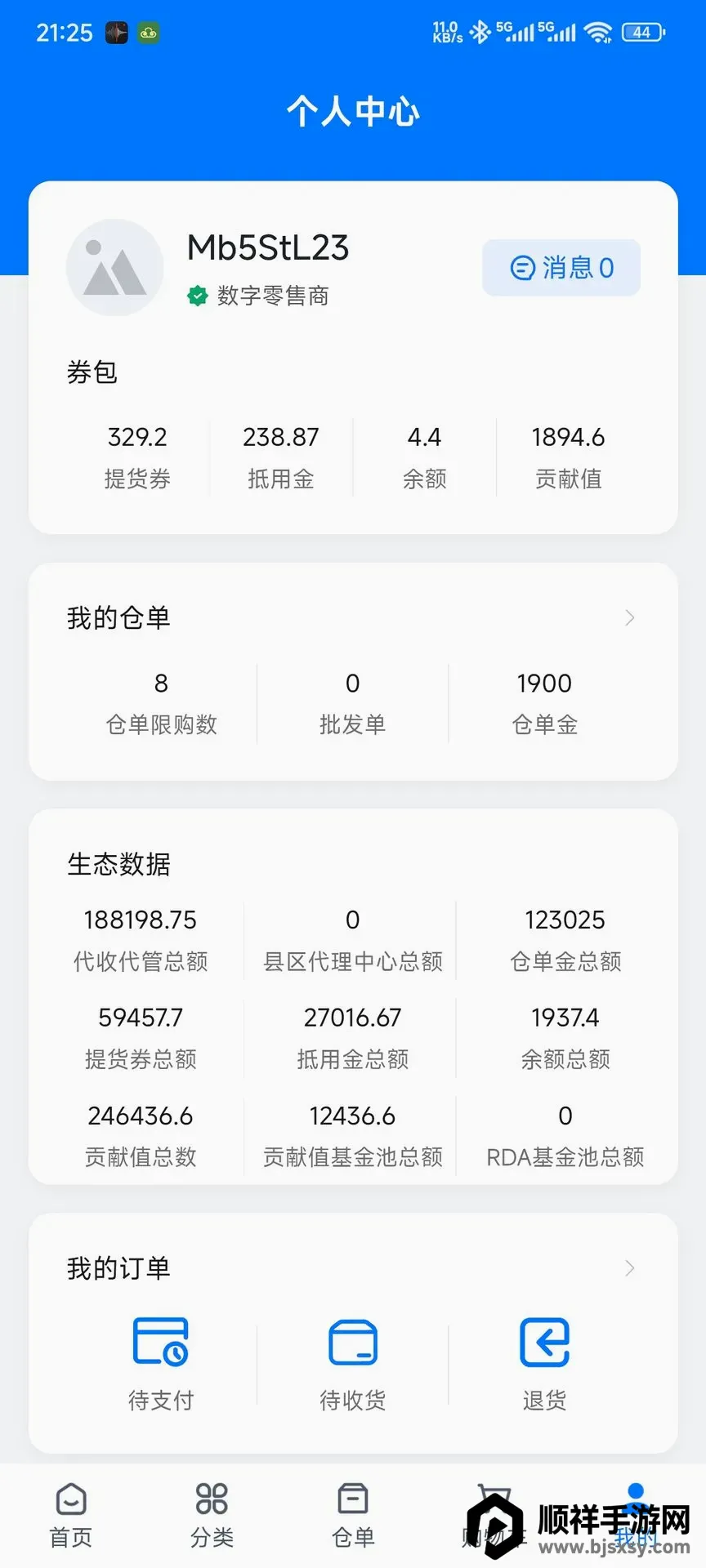
Task: Switch to the 首页 home tab
Action: tap(71, 1516)
